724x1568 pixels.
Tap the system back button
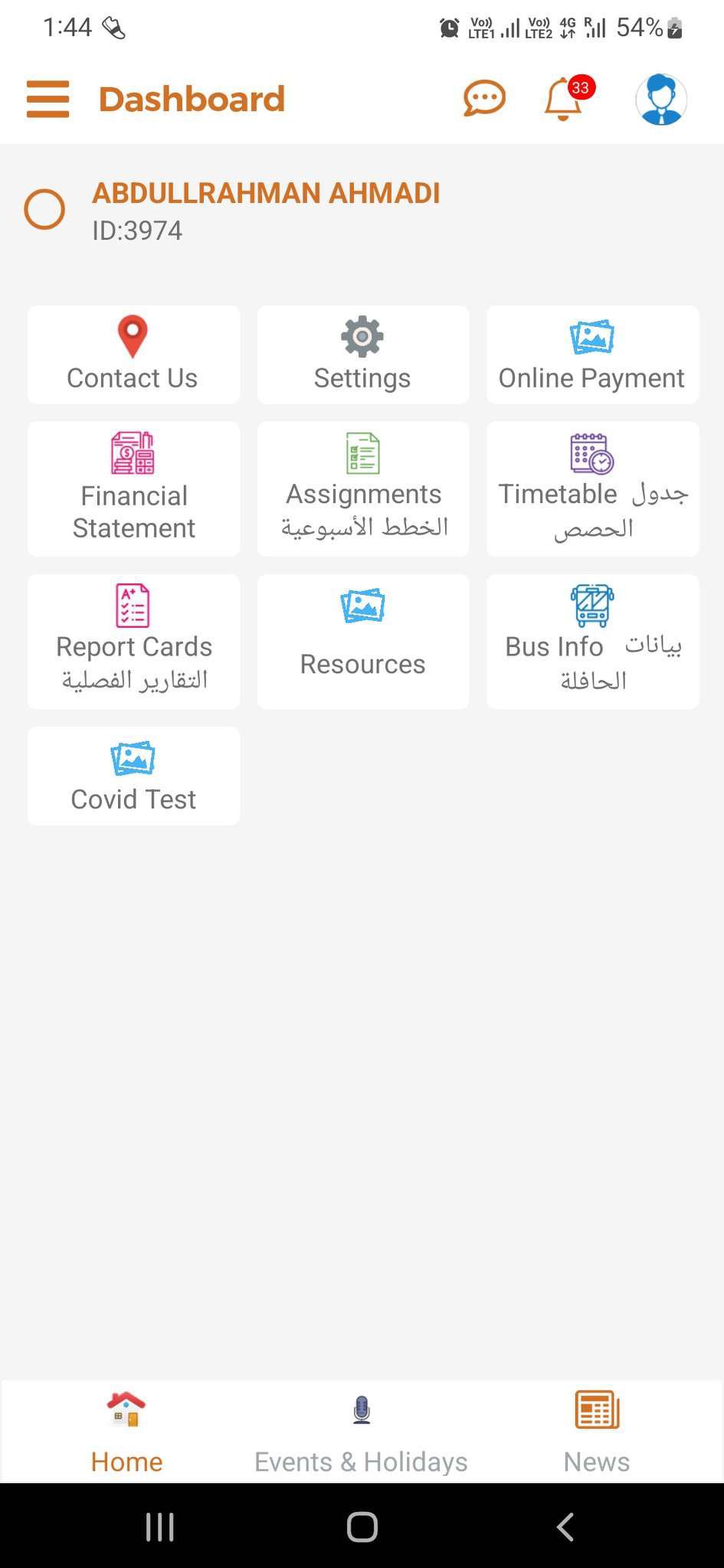tap(565, 1527)
